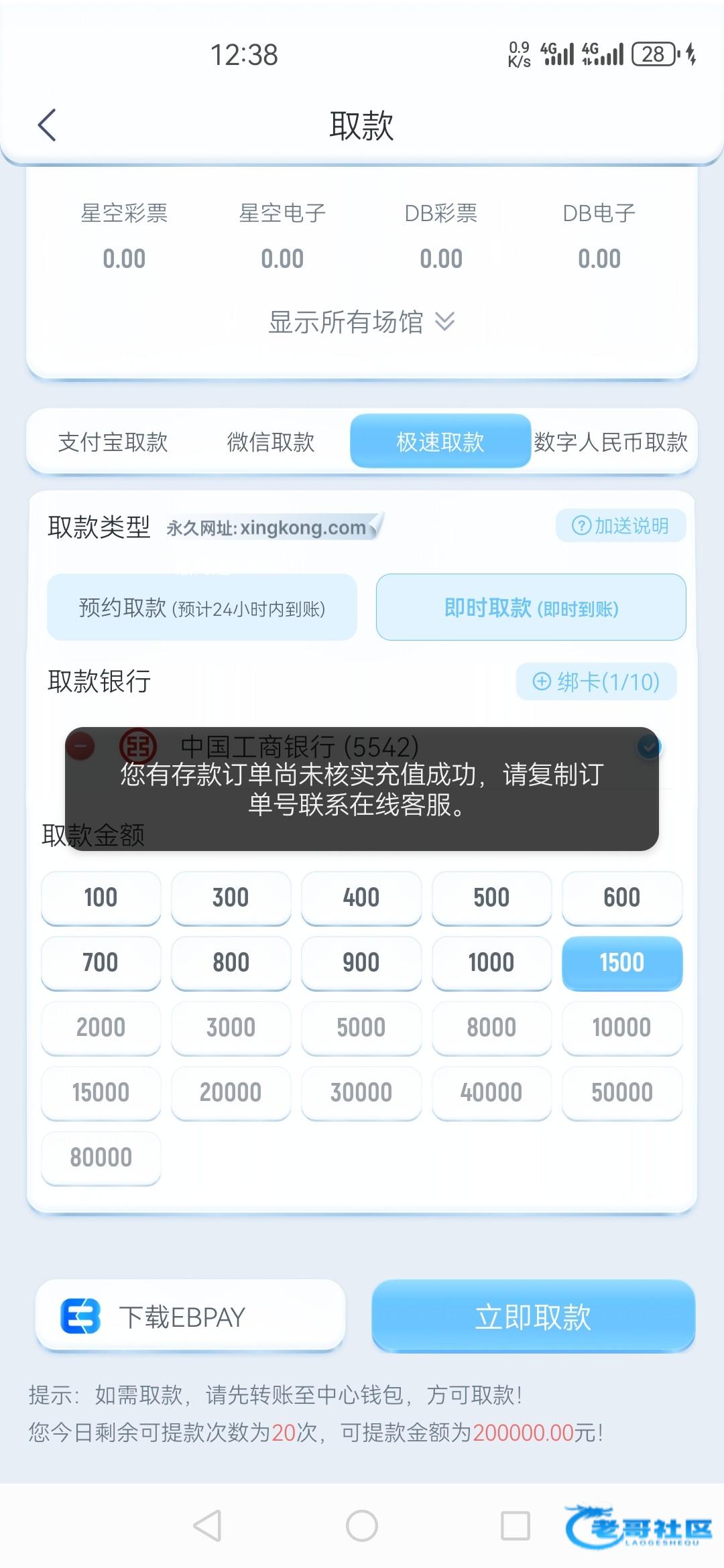Screen dimensions: 724x1568
Task: Choose the 5000 amount chip
Action: click(x=361, y=1028)
